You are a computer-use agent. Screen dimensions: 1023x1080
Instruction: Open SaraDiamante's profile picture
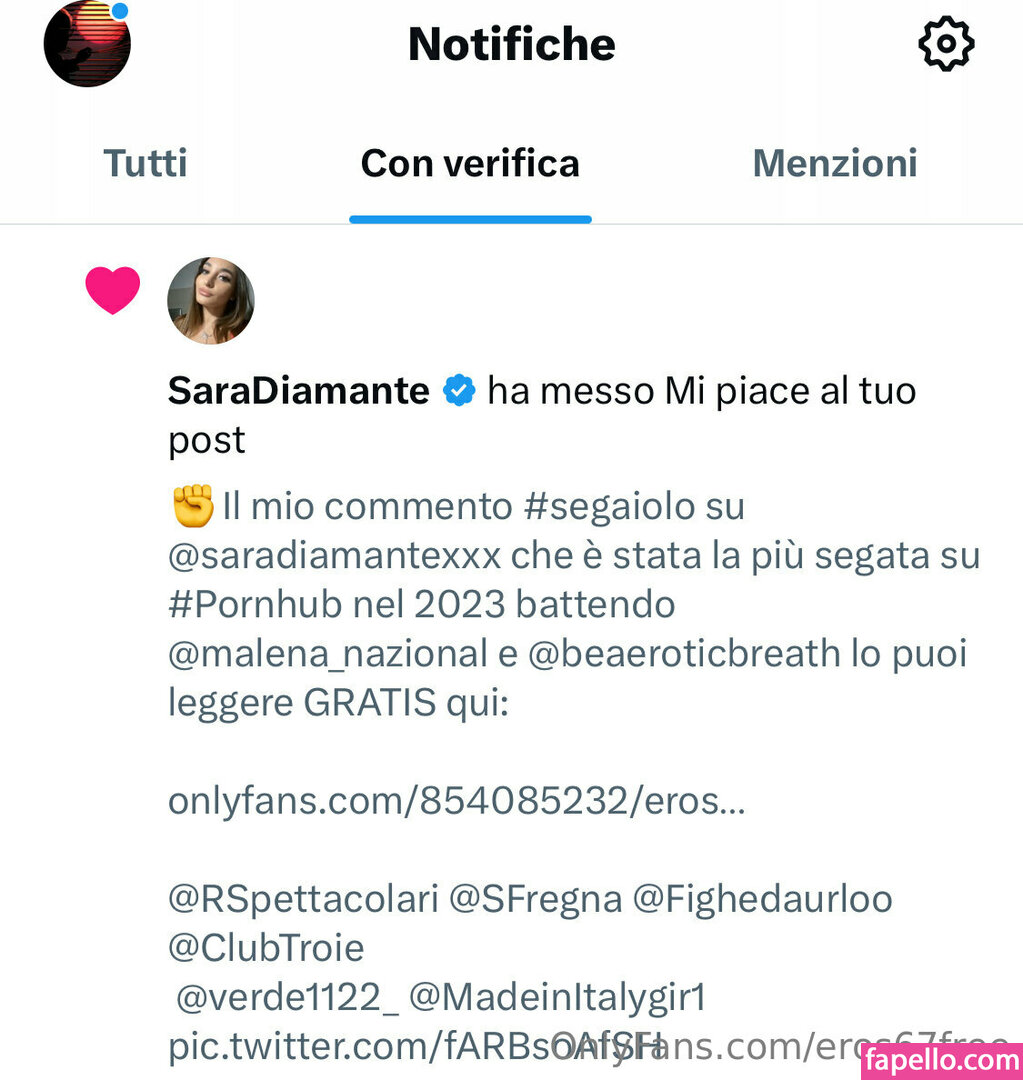pyautogui.click(x=210, y=301)
